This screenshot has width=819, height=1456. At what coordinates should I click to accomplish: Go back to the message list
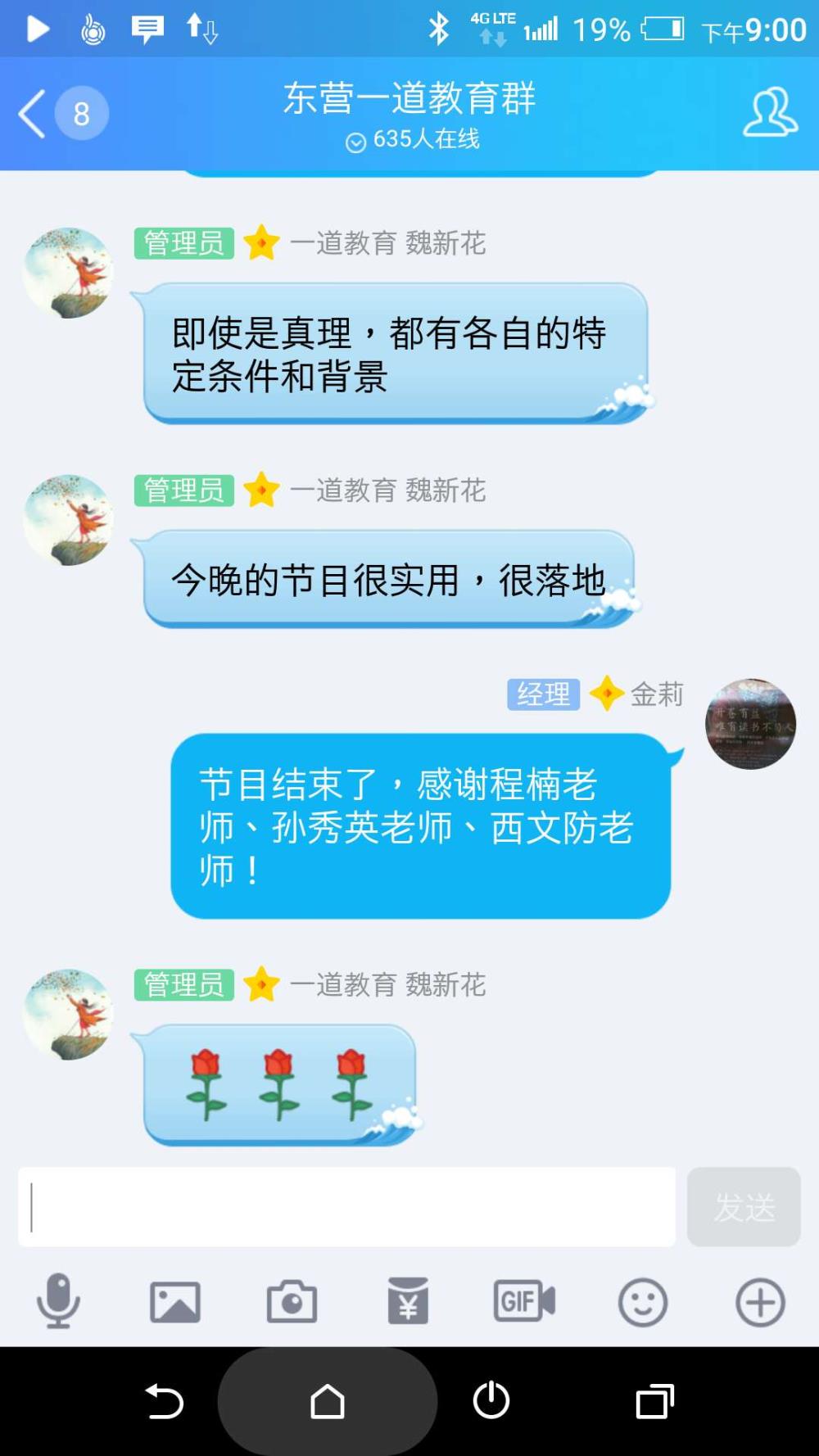point(62,113)
